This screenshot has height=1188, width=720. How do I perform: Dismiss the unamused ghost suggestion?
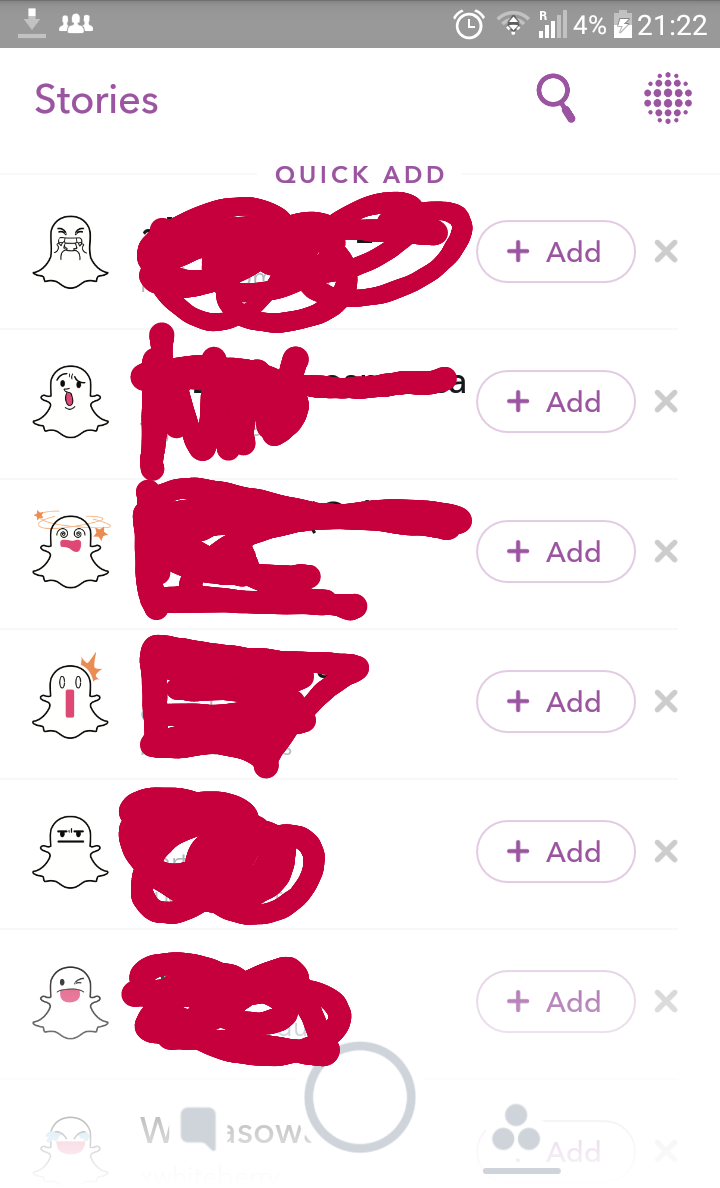click(x=666, y=852)
